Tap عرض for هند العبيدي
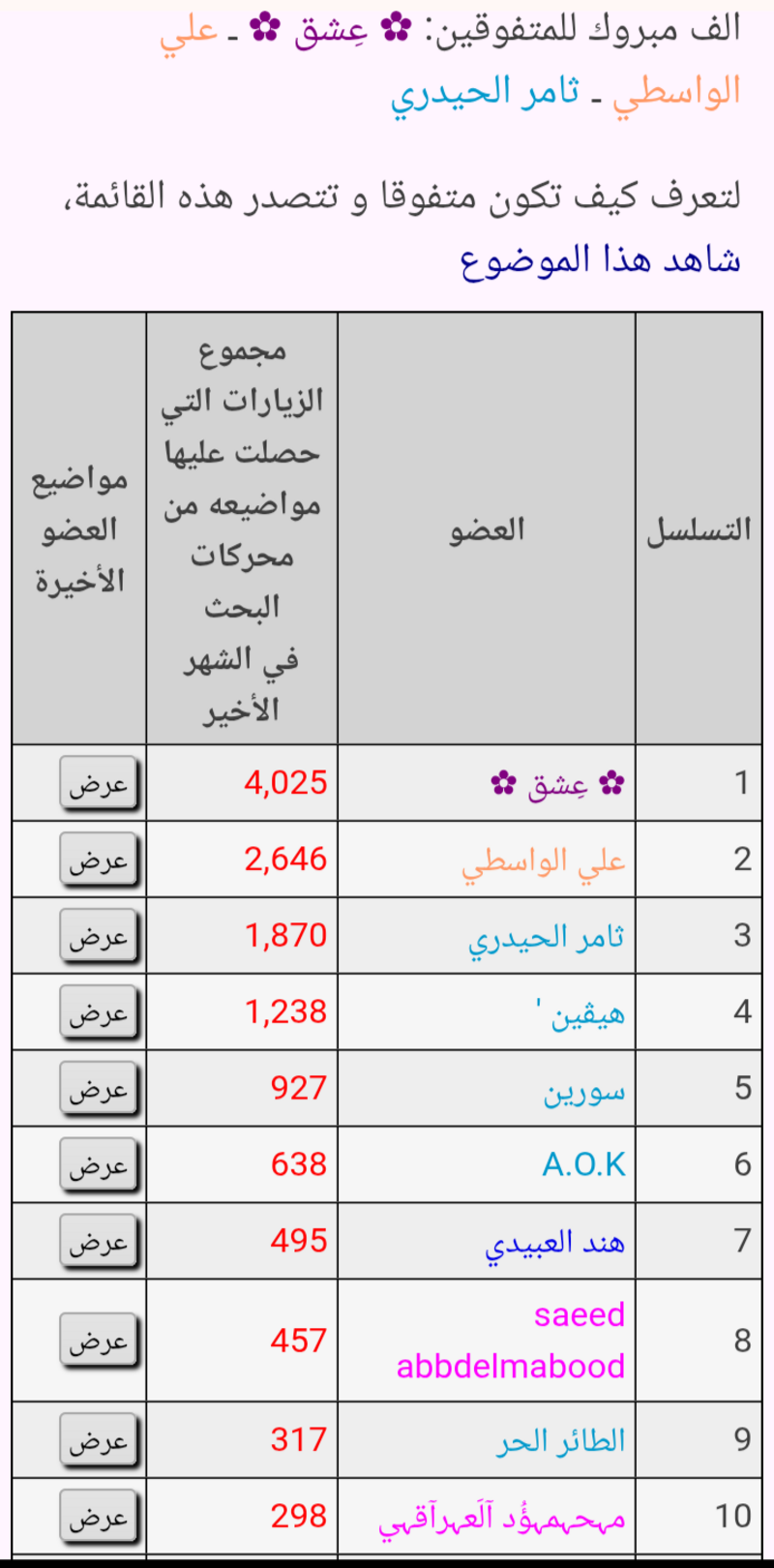Viewport: 774px width, 1568px height. pyautogui.click(x=99, y=1242)
